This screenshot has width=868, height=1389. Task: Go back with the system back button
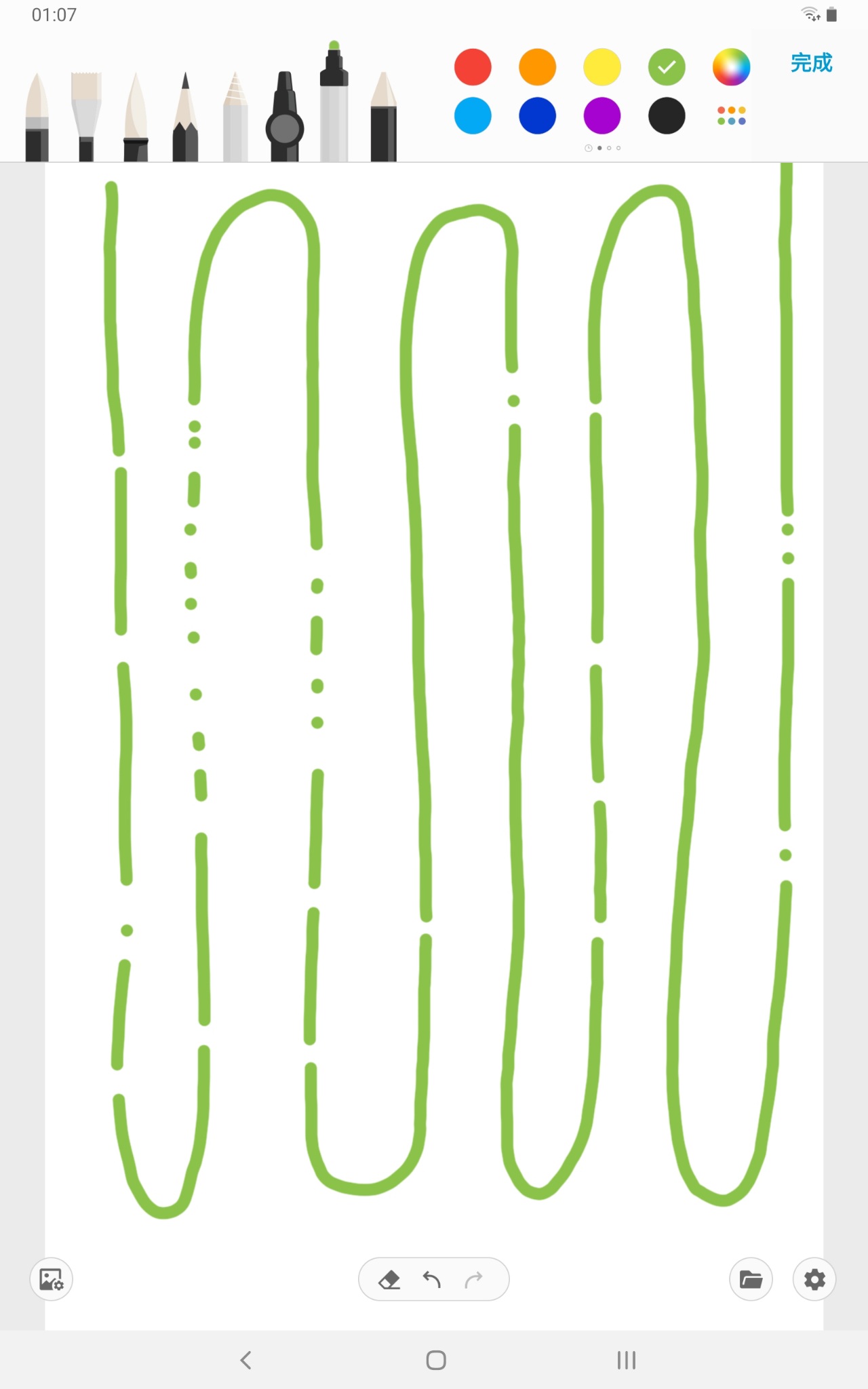[245, 1360]
